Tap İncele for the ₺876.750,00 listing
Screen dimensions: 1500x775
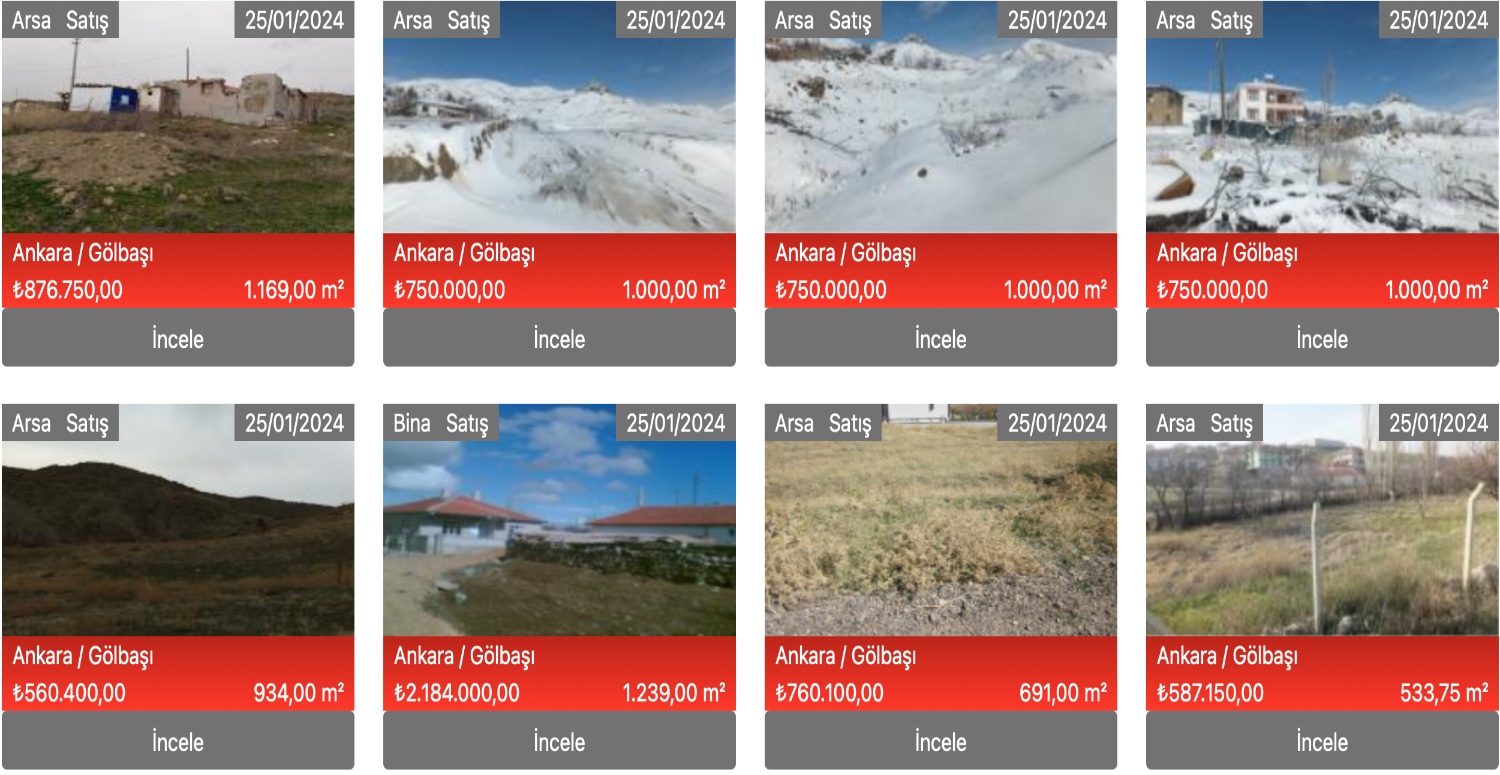coord(178,338)
